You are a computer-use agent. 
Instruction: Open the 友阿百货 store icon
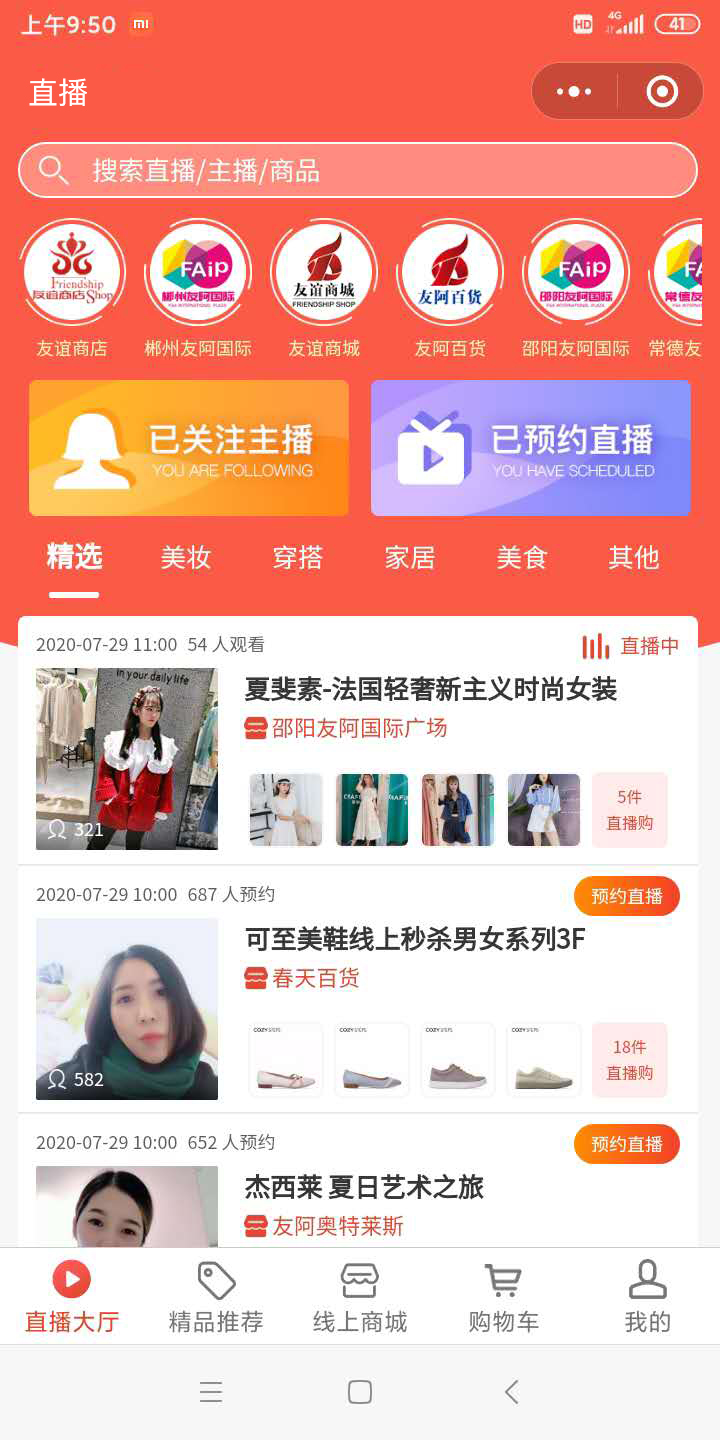[450, 271]
